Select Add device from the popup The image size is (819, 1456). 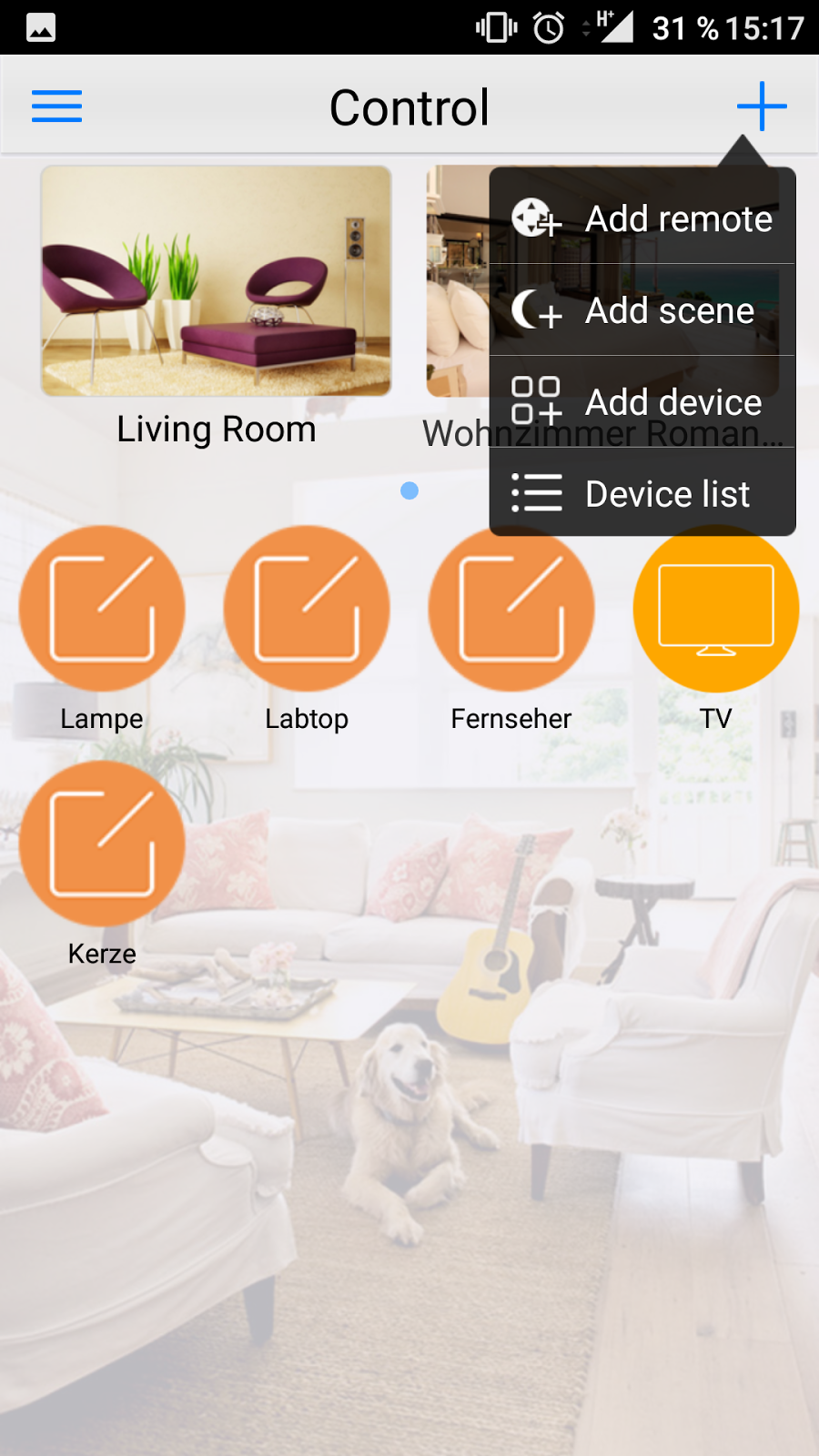coord(642,401)
